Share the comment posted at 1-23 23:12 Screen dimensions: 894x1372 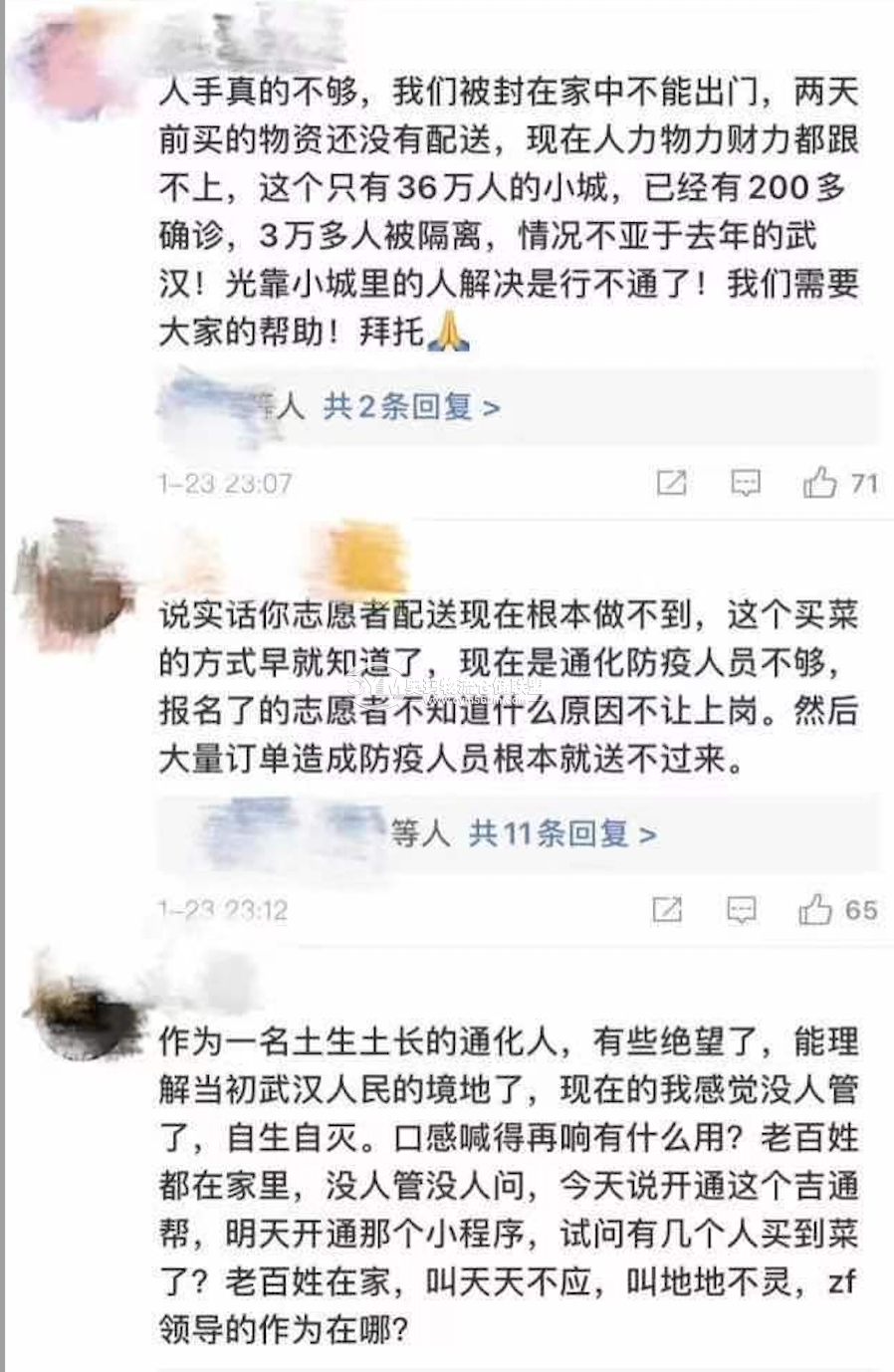[667, 909]
